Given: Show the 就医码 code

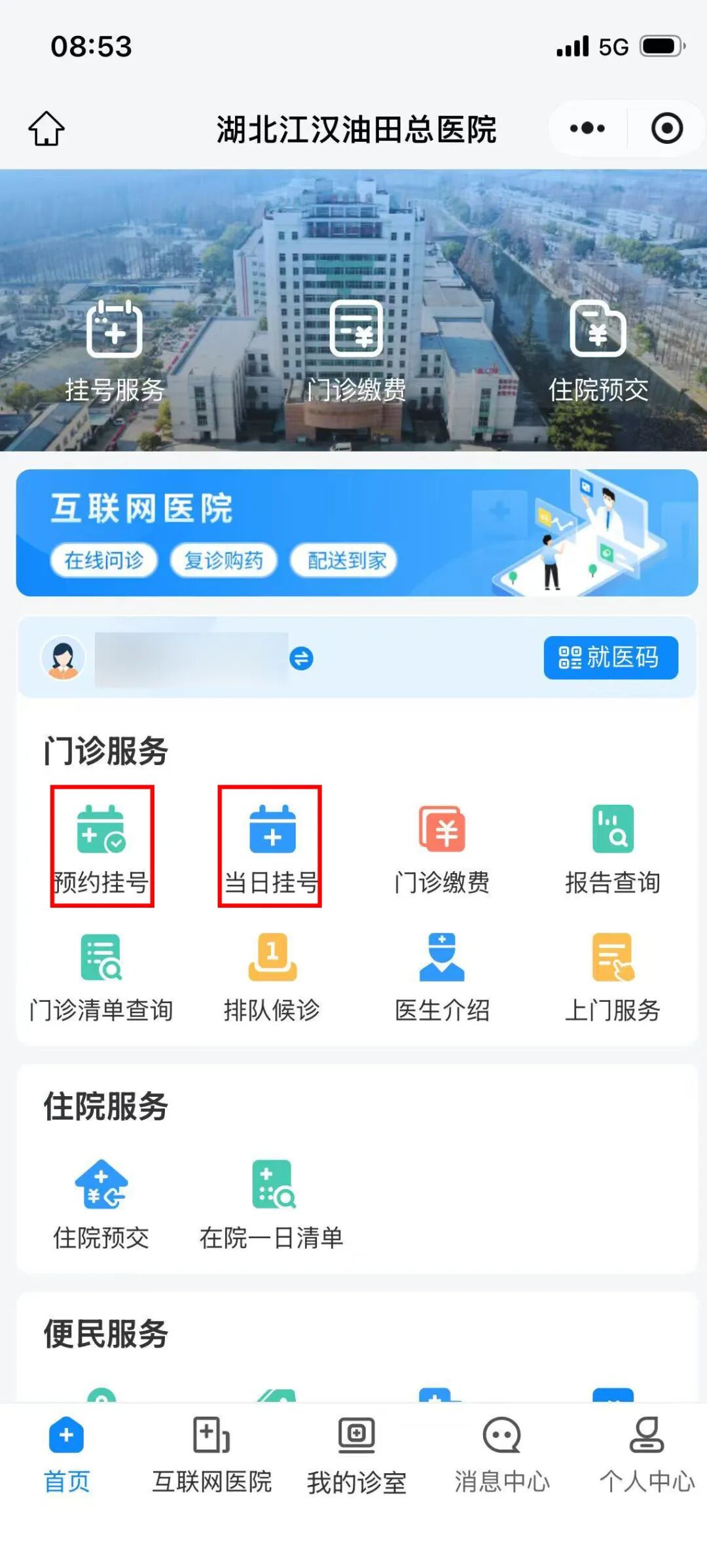Looking at the screenshot, I should pyautogui.click(x=610, y=657).
